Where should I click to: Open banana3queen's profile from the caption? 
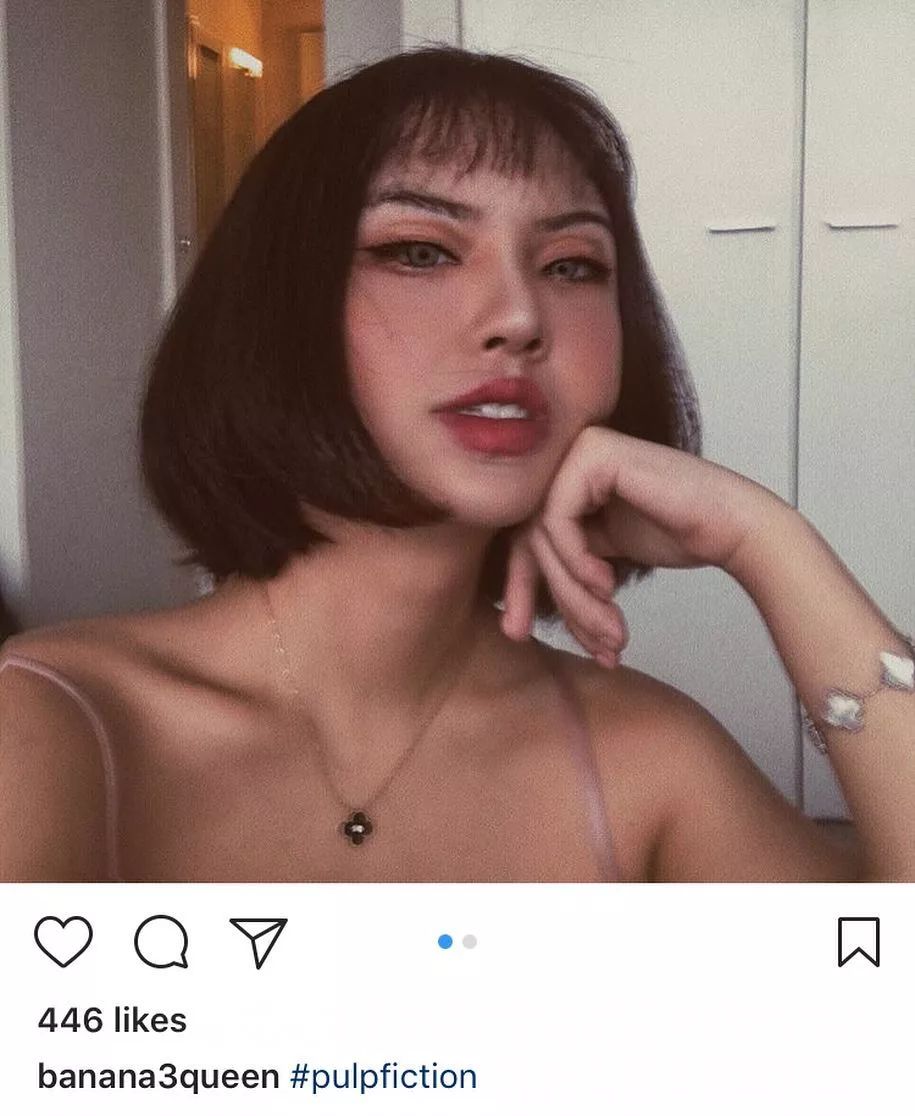click(x=158, y=1077)
